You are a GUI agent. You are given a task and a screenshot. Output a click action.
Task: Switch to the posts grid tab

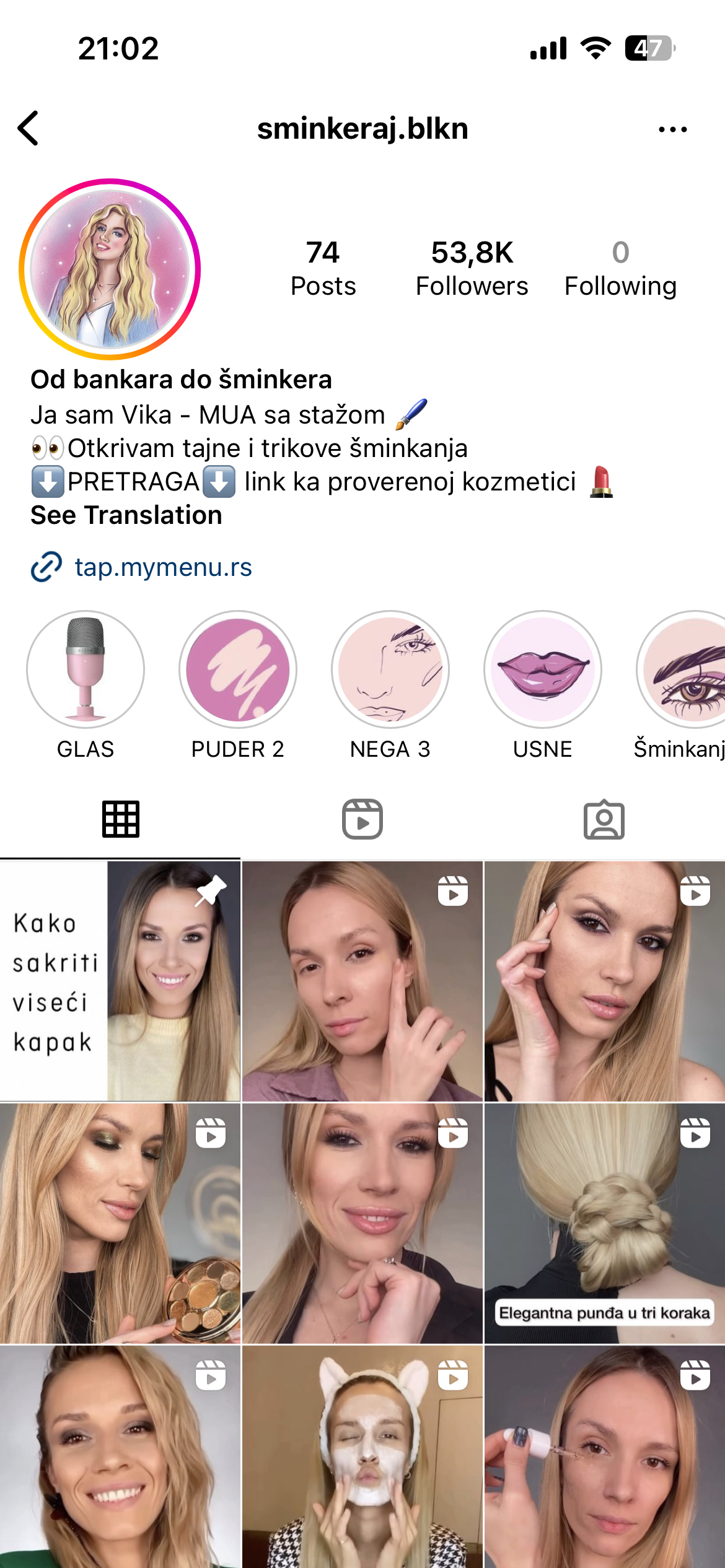coord(120,819)
